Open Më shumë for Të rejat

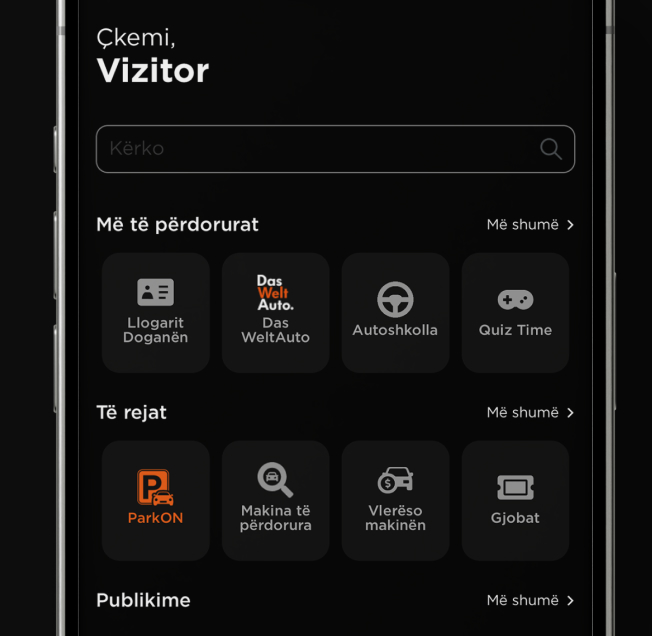point(530,413)
